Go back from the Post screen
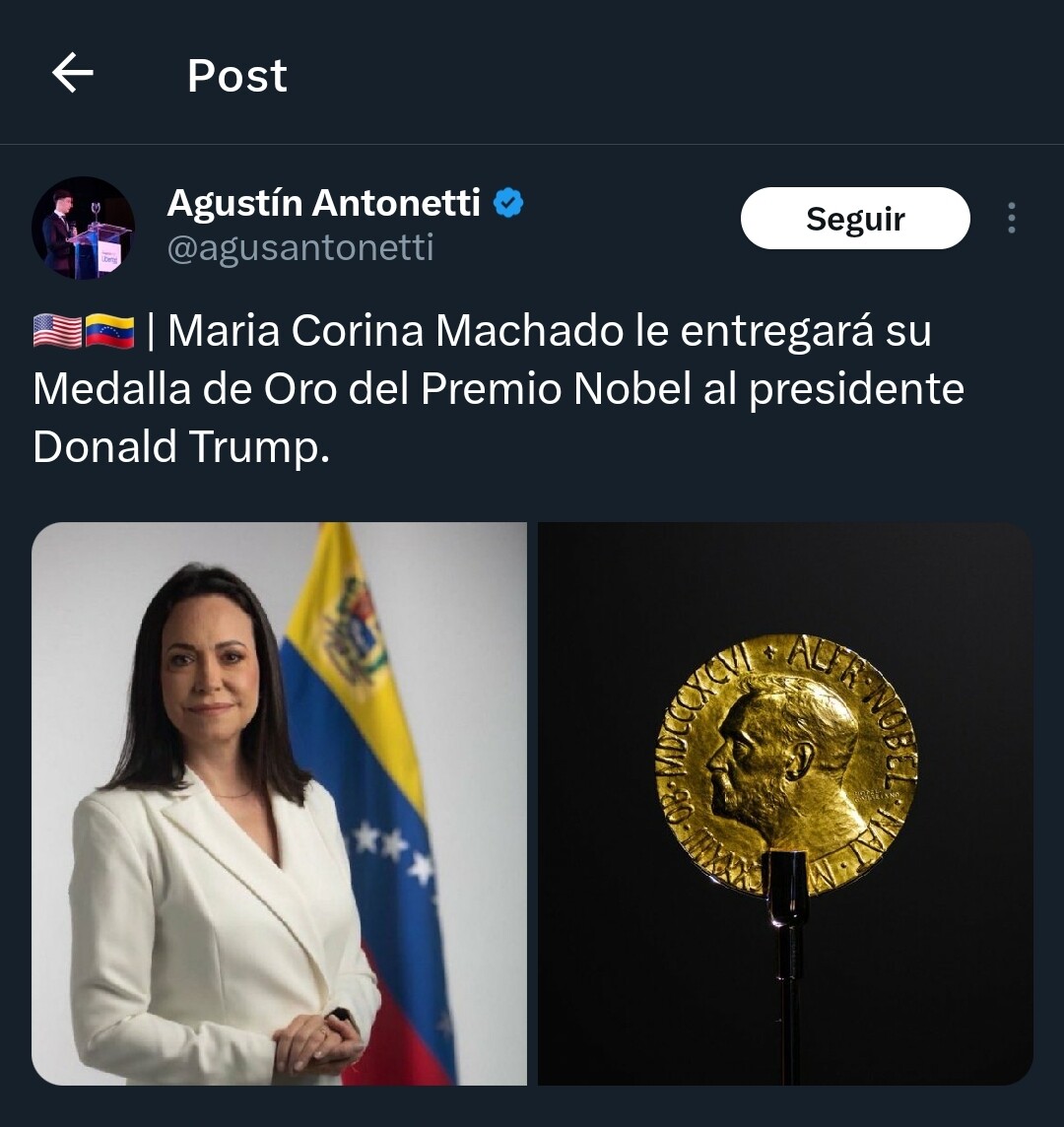This screenshot has width=1064, height=1127. click(x=73, y=74)
